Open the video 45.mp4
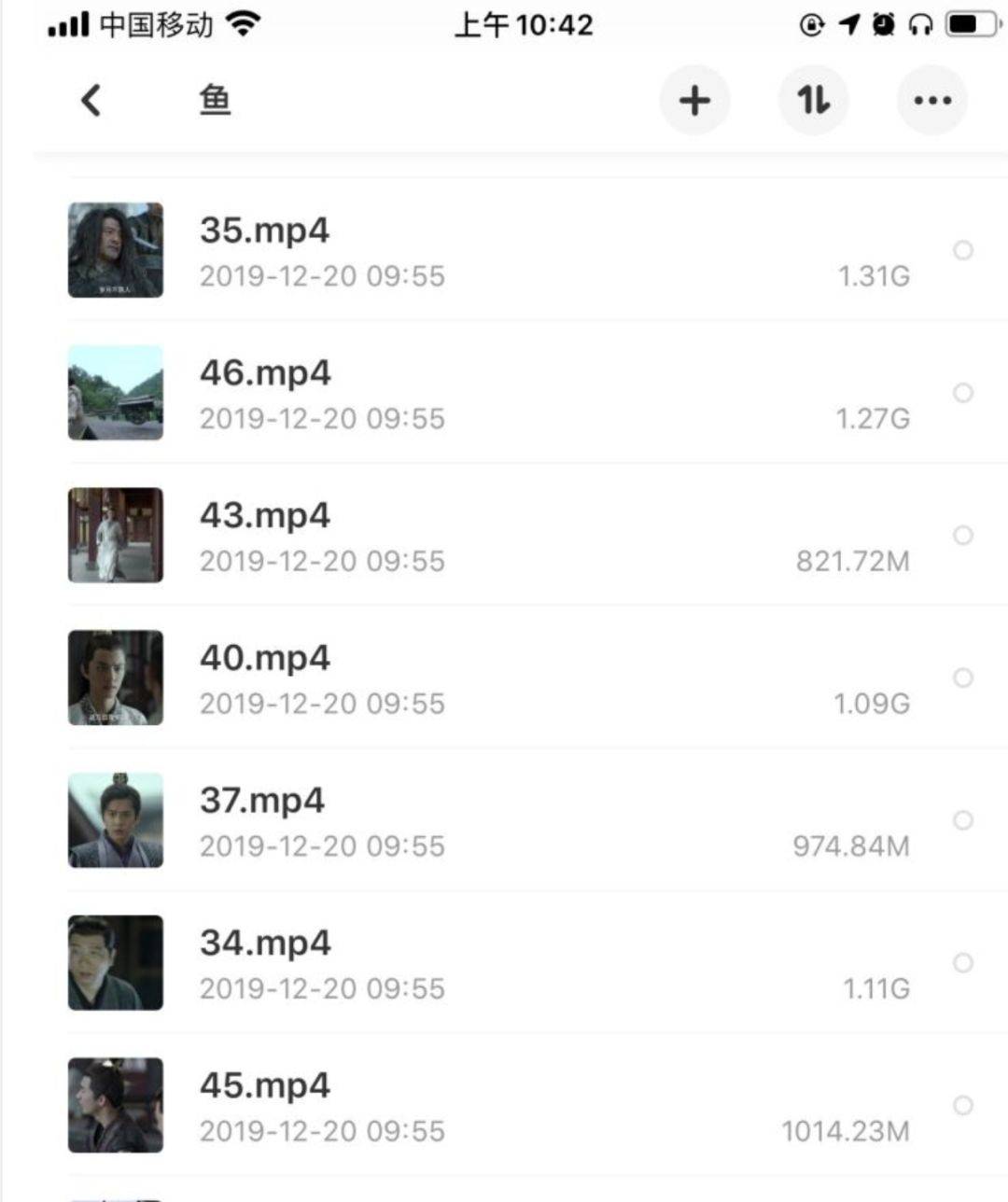Viewport: 1008px width, 1202px height. (265, 1086)
